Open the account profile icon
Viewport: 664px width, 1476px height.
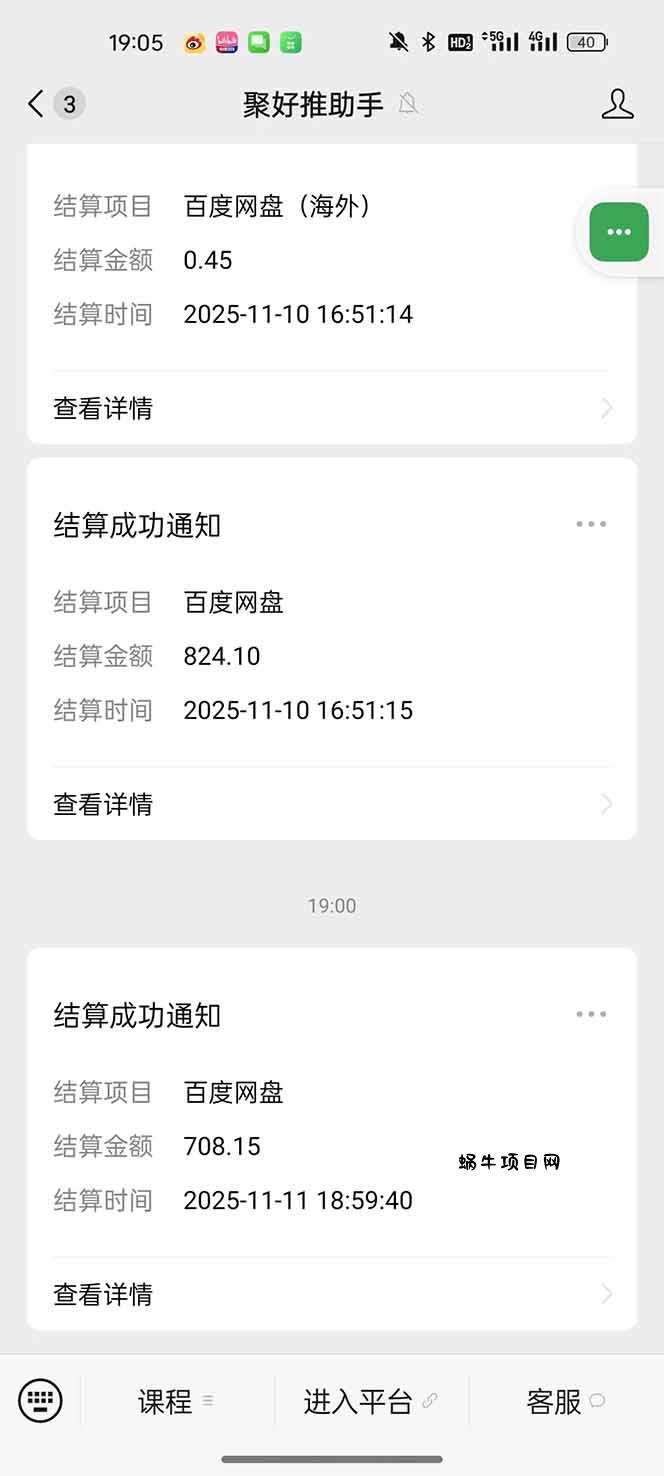click(x=617, y=104)
